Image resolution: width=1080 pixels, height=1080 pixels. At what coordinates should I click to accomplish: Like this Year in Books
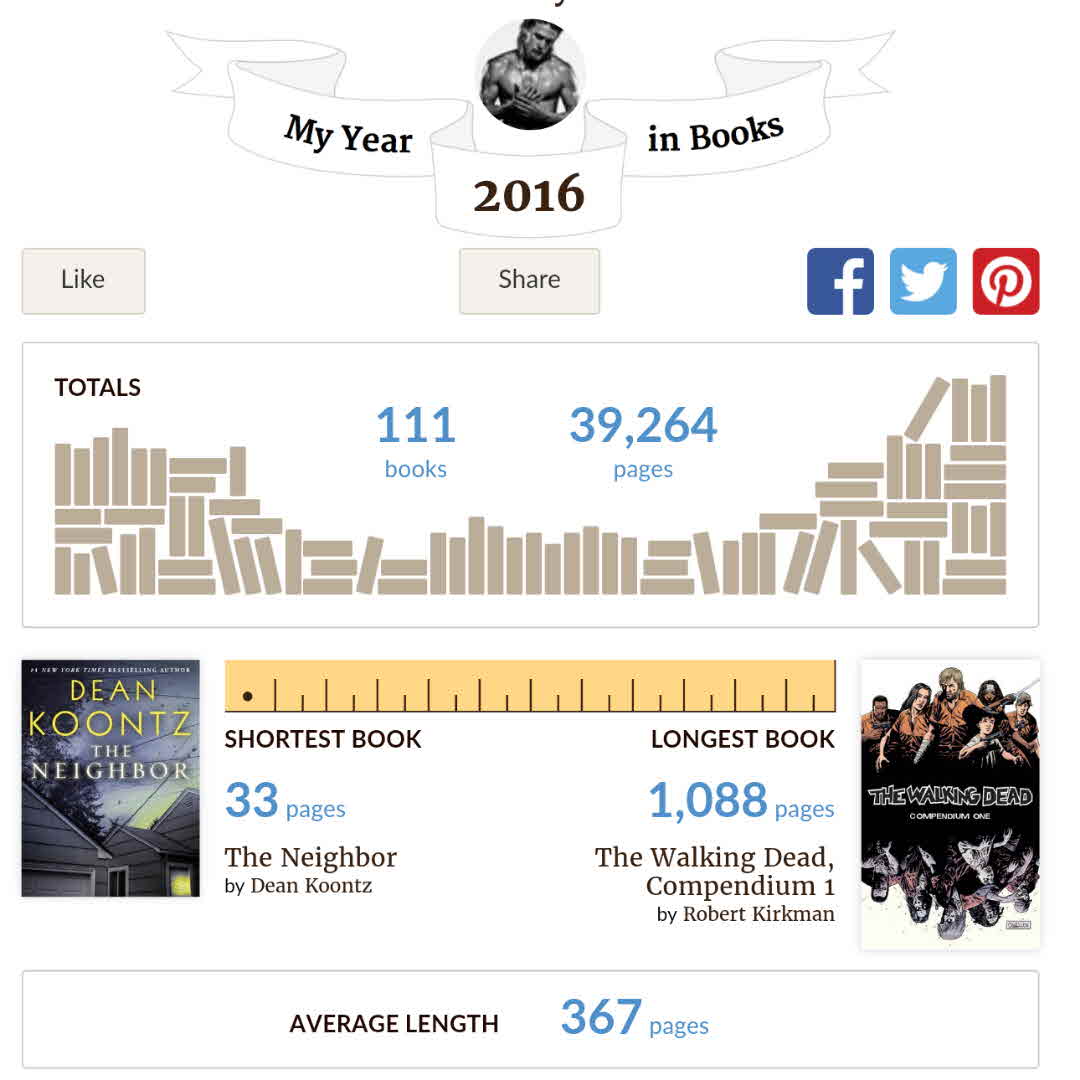coord(83,281)
